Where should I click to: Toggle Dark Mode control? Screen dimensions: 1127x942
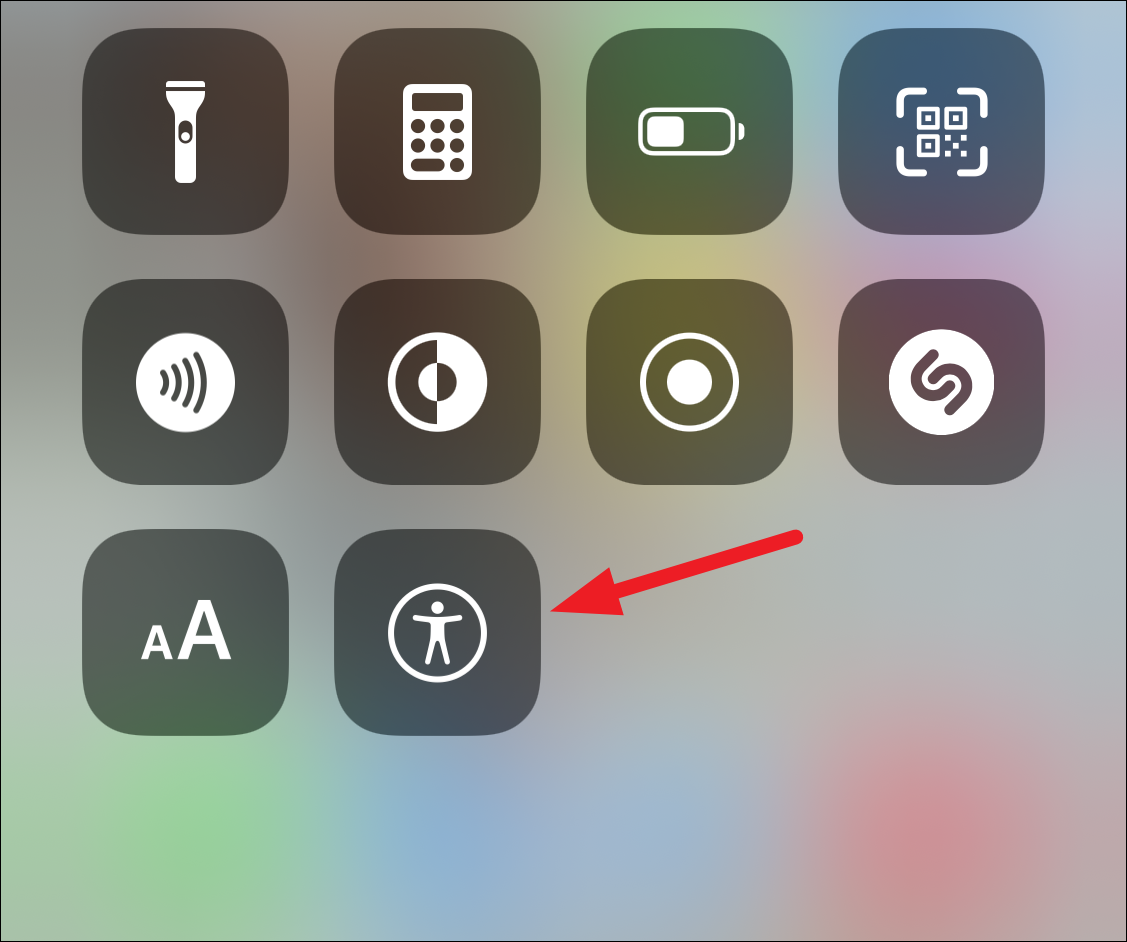coord(437,382)
